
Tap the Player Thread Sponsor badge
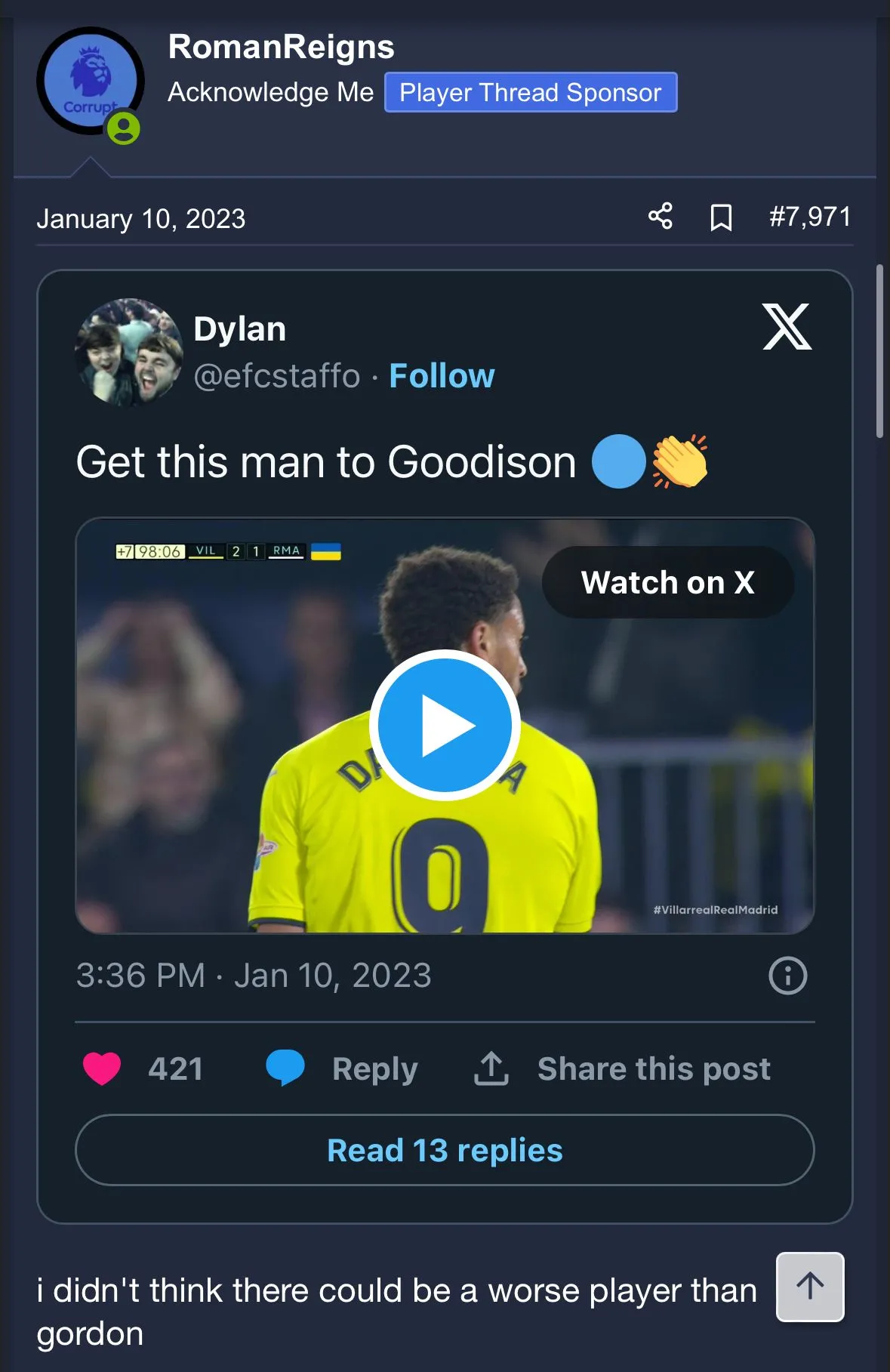(x=530, y=92)
